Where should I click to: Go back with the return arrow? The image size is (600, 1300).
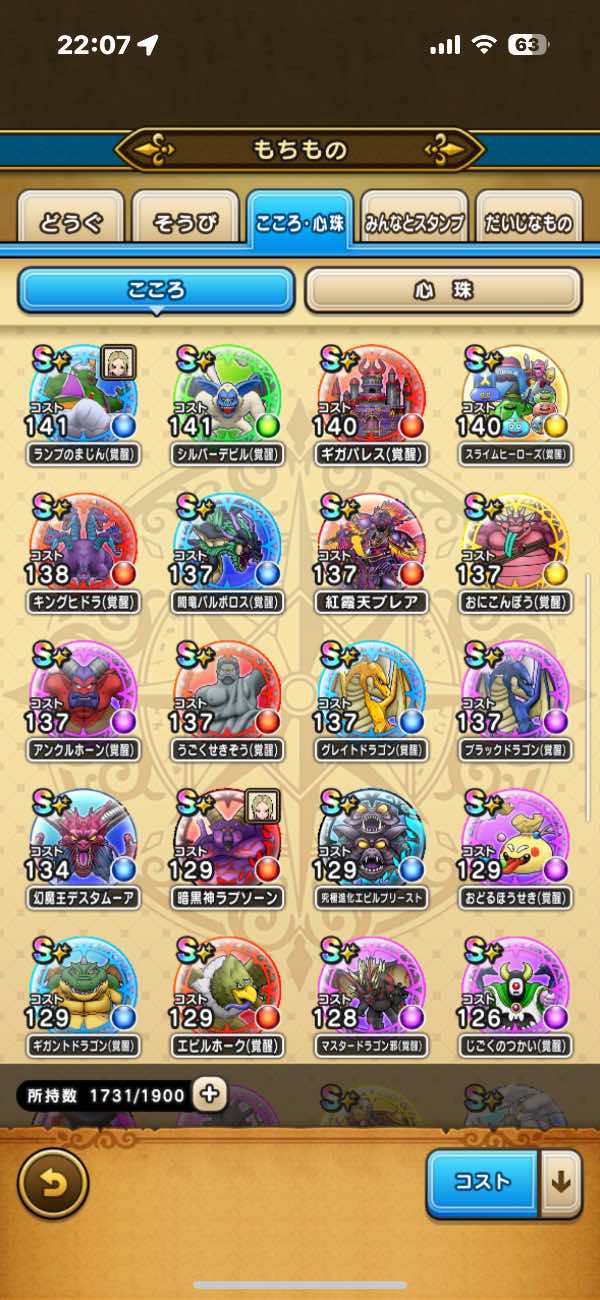(52, 1183)
